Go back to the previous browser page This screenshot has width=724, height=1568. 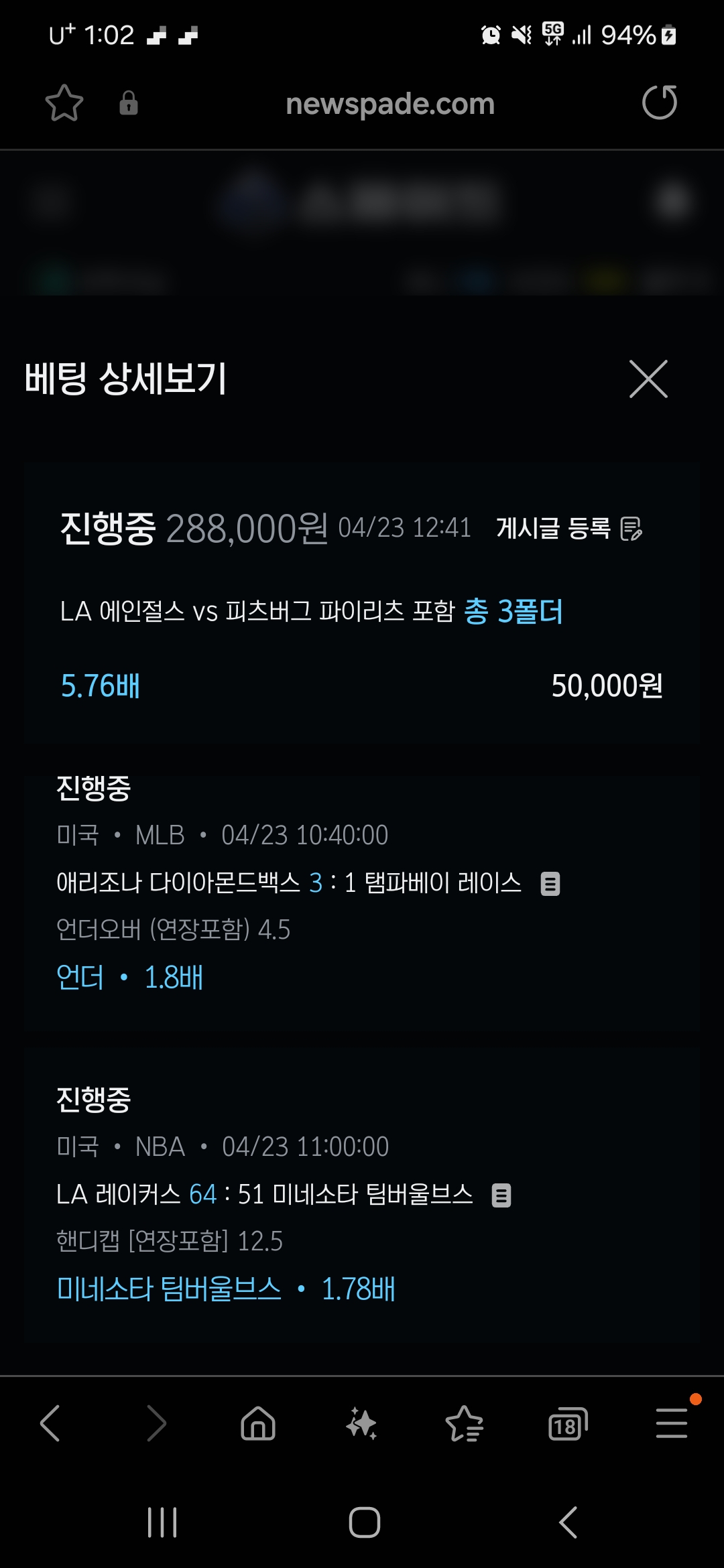click(x=51, y=1423)
